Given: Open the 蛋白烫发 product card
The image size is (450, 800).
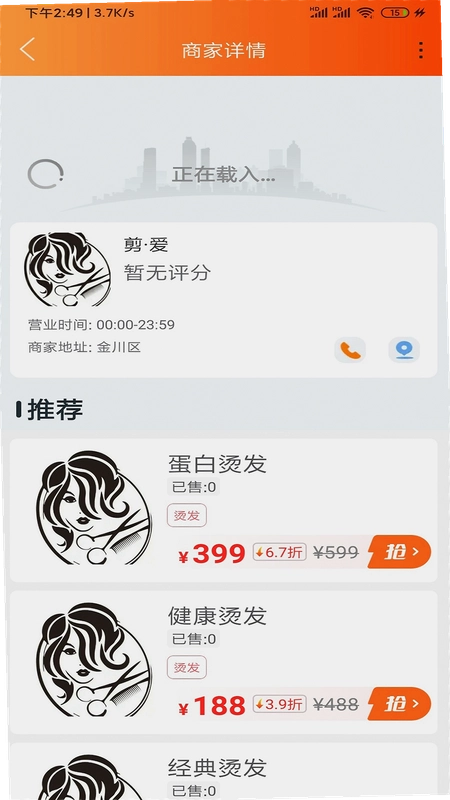Looking at the screenshot, I should [223, 510].
